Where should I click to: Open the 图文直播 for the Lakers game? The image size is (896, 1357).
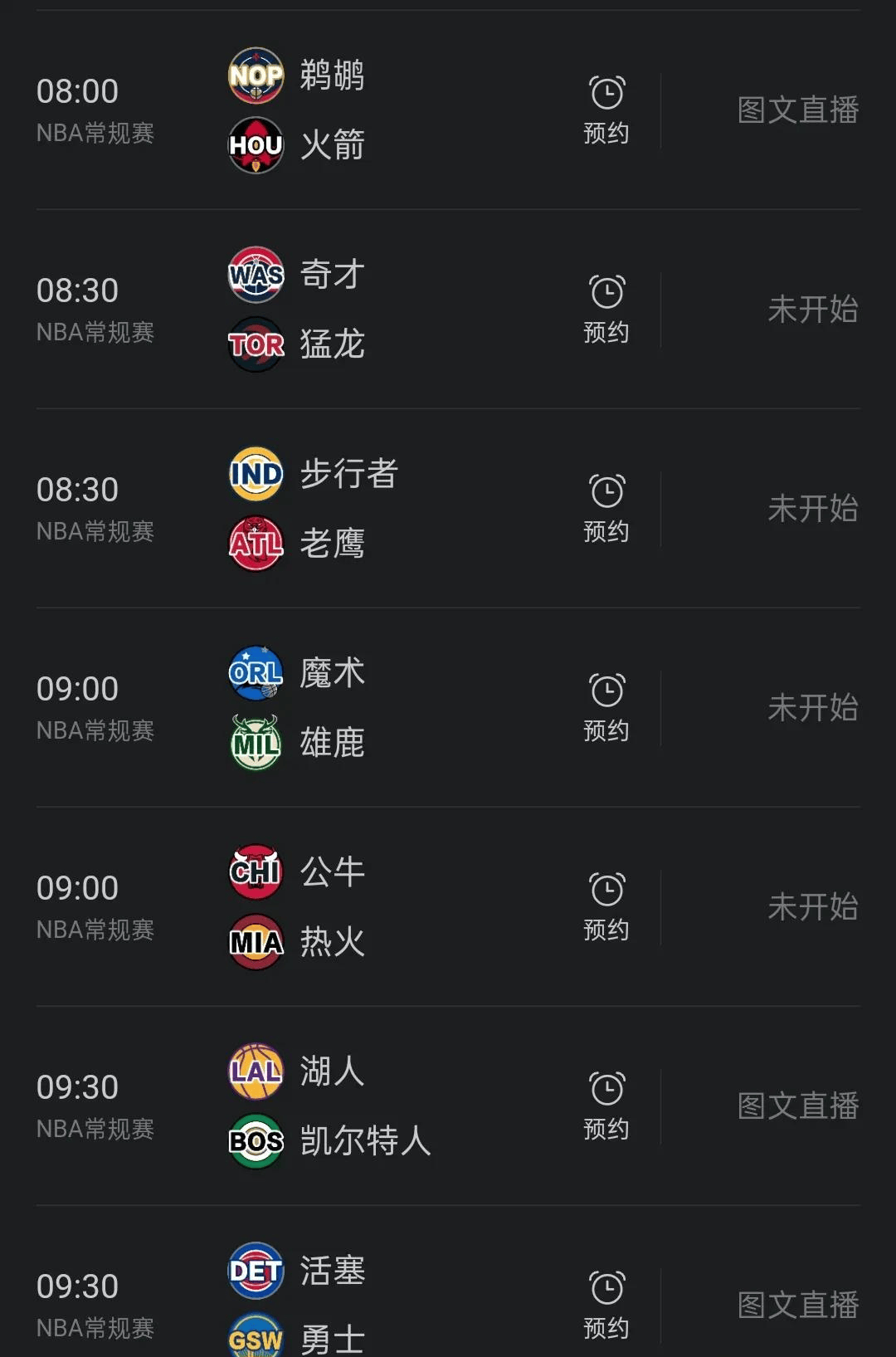[796, 1104]
